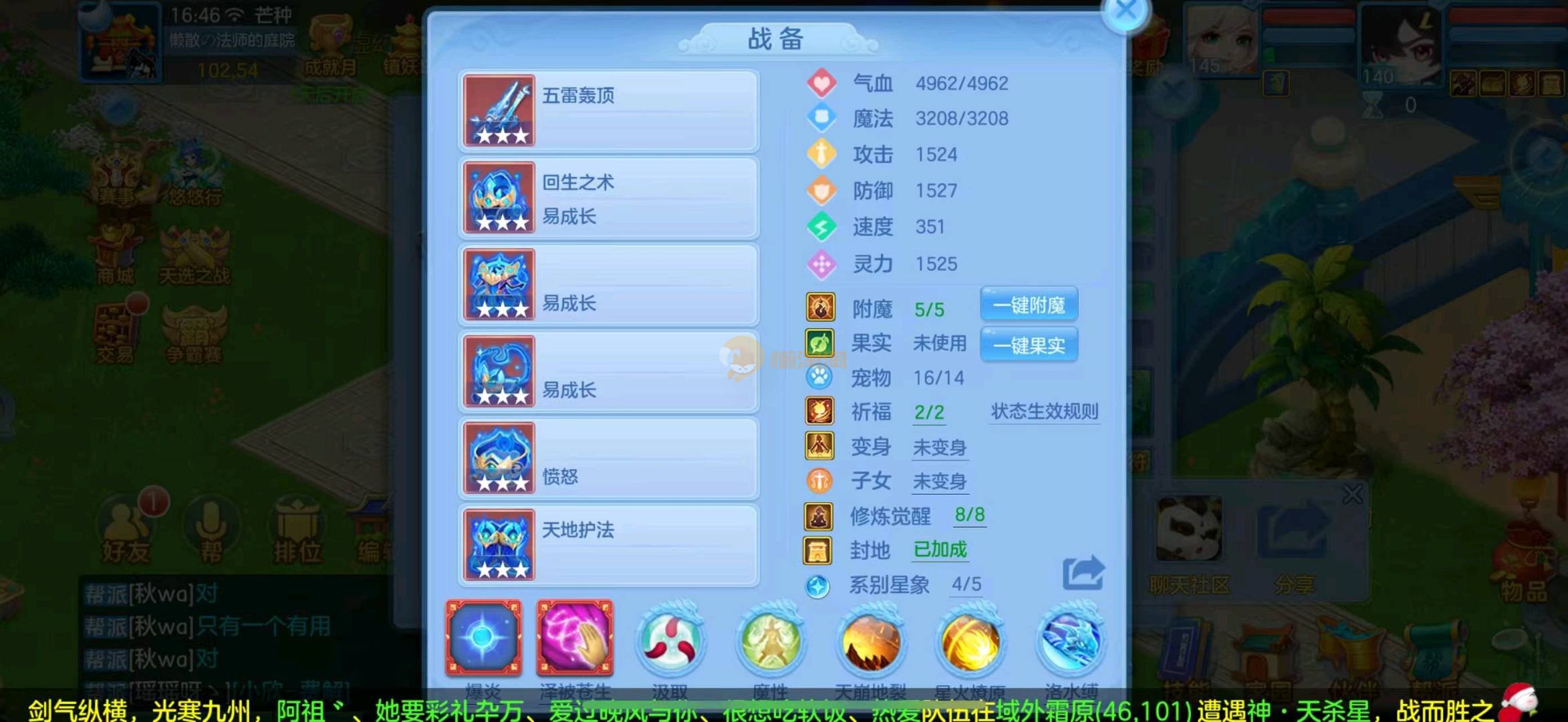Open the 回生之术 equipment slot
The image size is (1568, 722).
point(608,198)
